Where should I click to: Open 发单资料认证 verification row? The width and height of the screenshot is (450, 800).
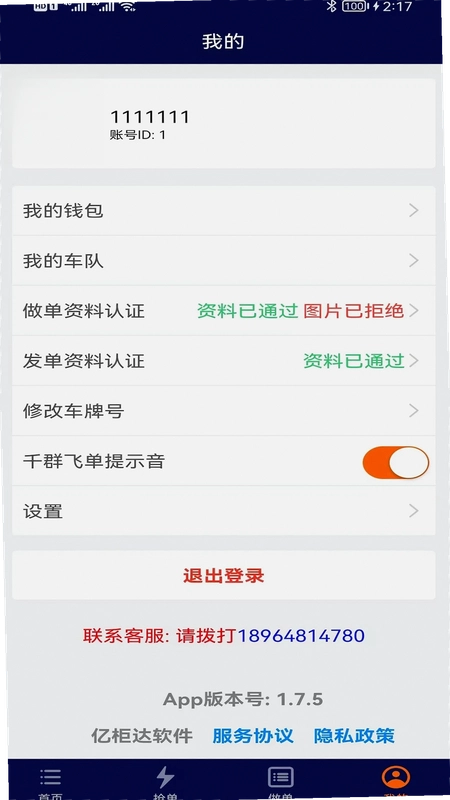(x=223, y=361)
